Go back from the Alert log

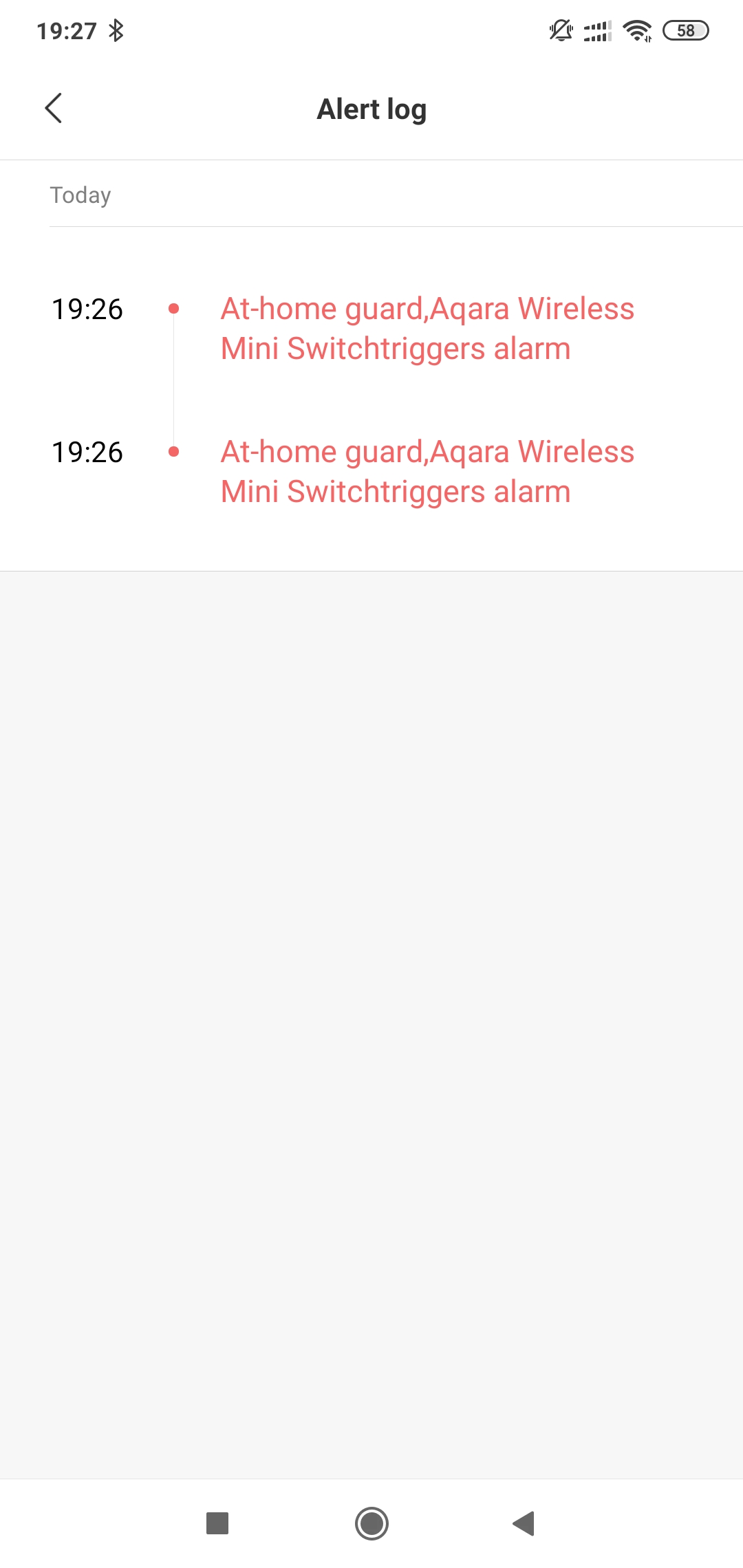pyautogui.click(x=54, y=109)
